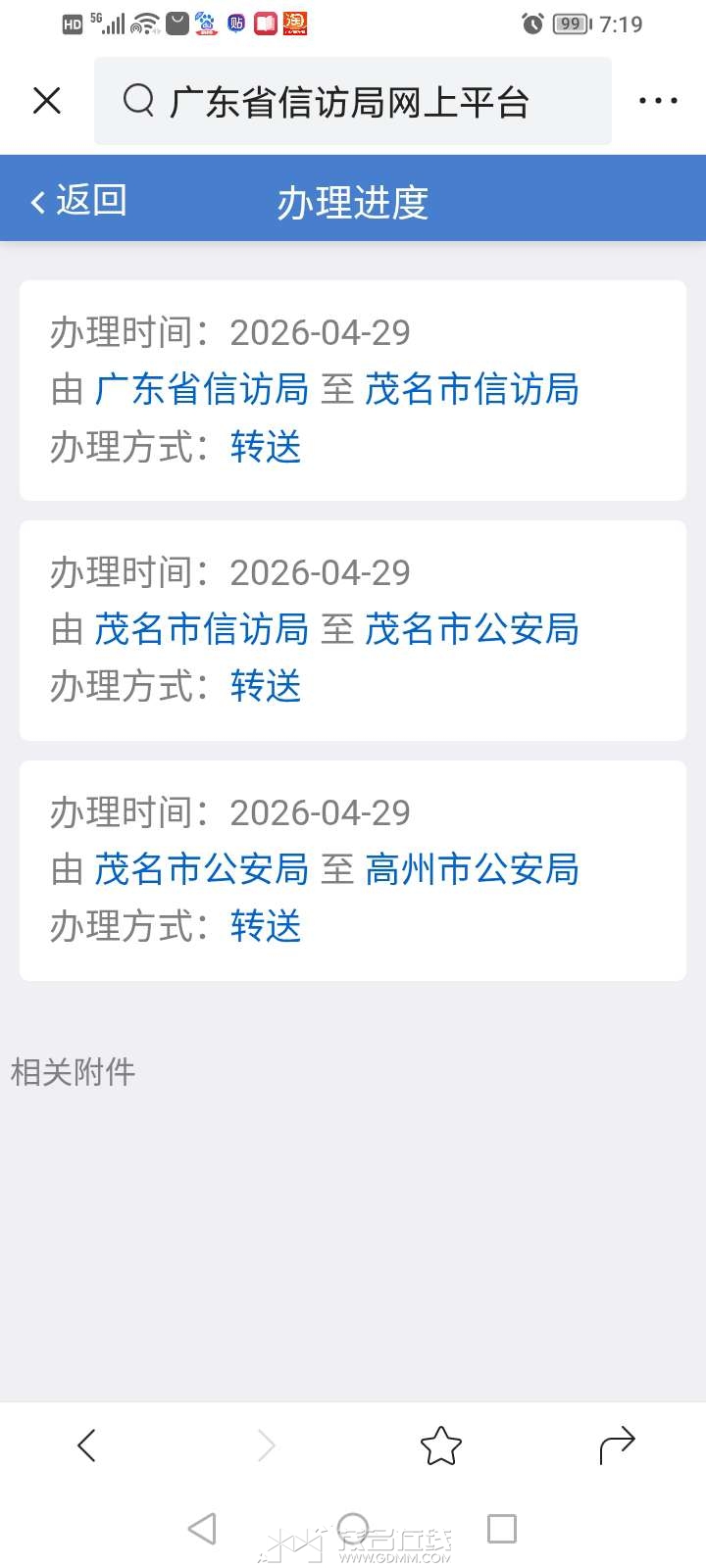Tap the system back triangle button
The width and height of the screenshot is (706, 1568).
click(202, 1528)
